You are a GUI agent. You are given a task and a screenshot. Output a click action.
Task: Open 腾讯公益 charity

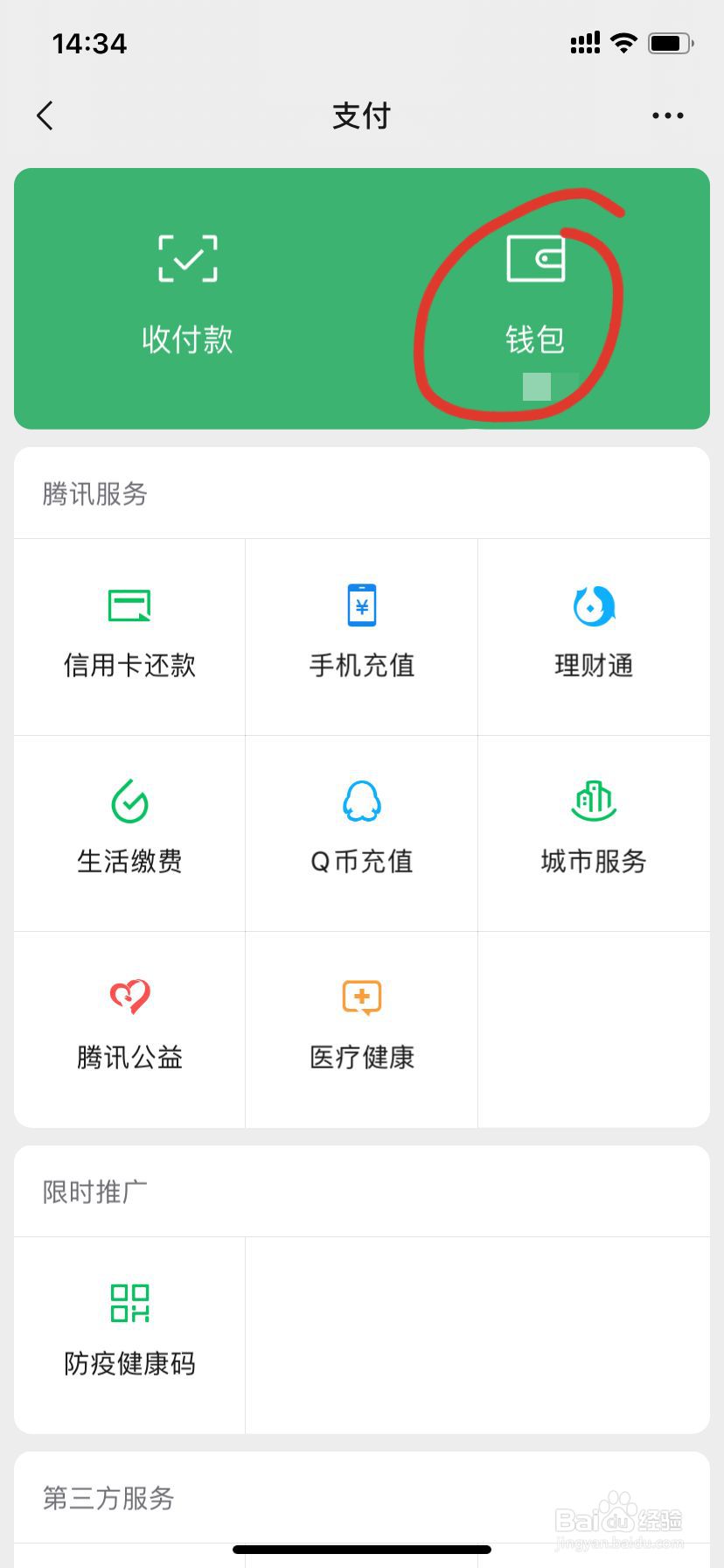tap(129, 1028)
